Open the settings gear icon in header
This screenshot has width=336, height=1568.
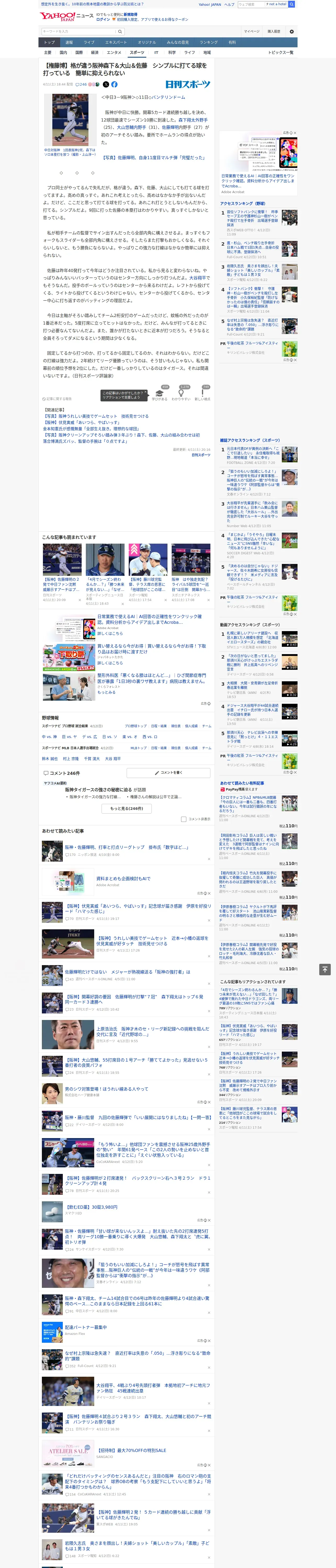point(292,31)
